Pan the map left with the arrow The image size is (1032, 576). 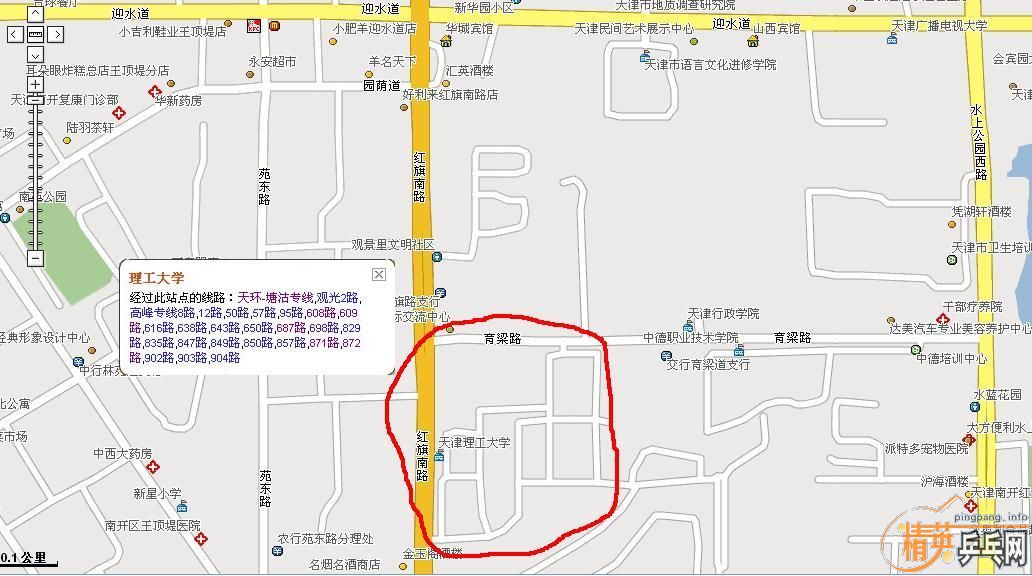tap(16, 34)
